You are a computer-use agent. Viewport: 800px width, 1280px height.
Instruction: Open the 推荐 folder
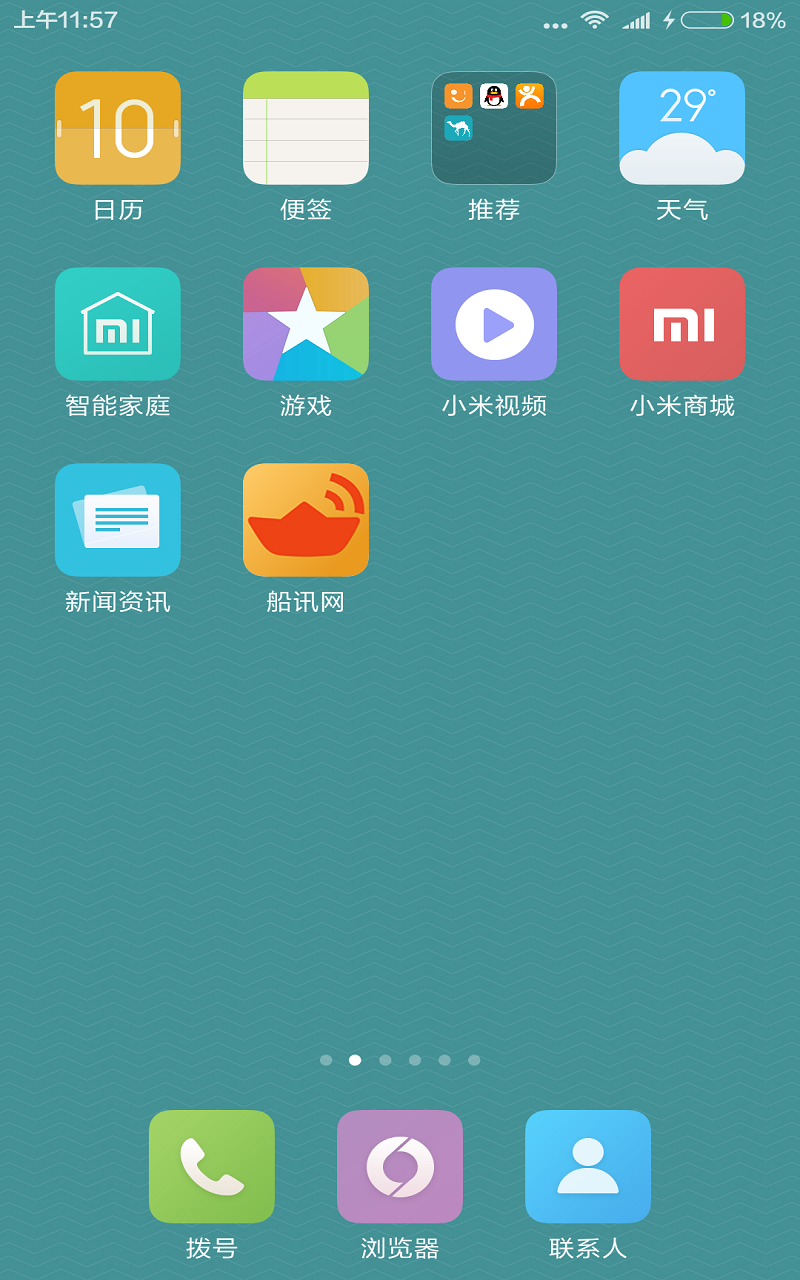(x=494, y=128)
